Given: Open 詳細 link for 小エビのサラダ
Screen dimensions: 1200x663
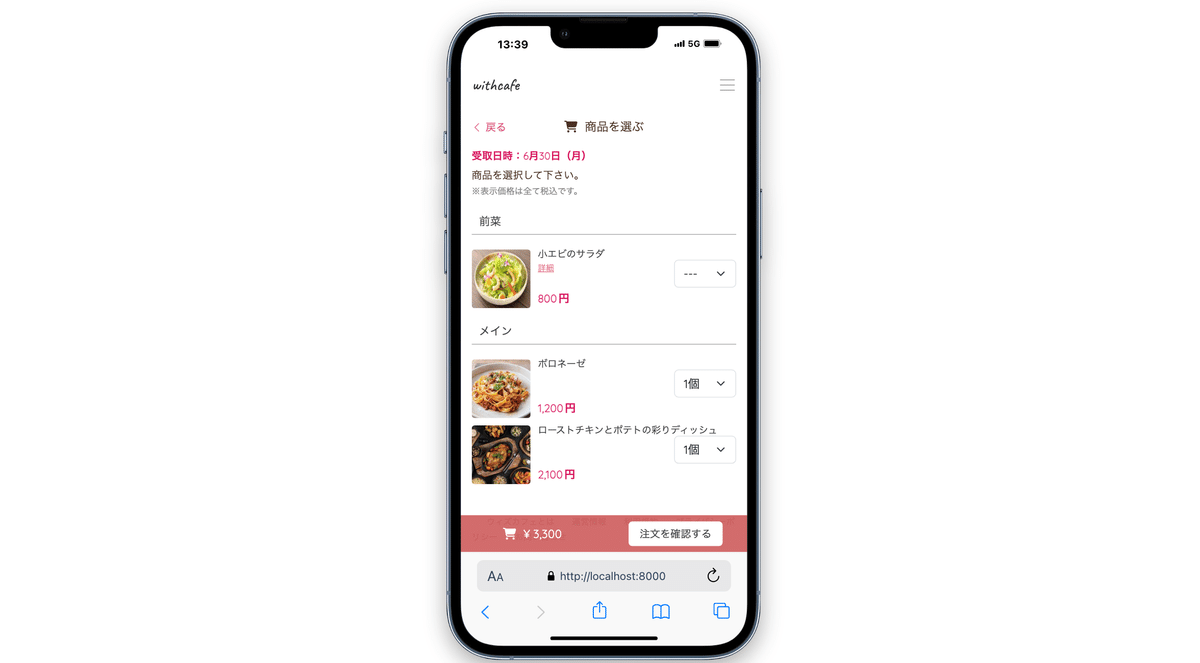Looking at the screenshot, I should click(x=546, y=268).
